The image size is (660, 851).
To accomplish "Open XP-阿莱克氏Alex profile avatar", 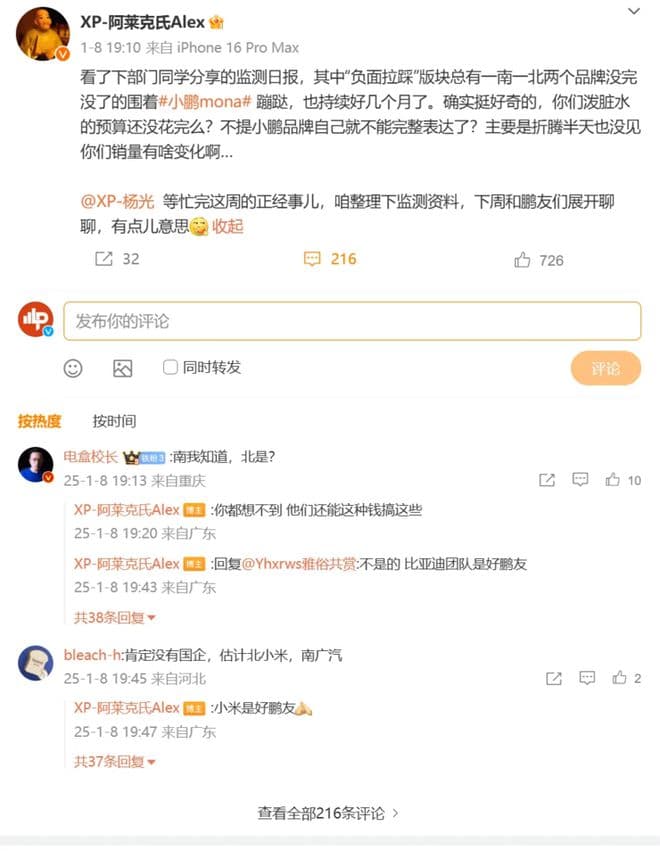I will 42,34.
